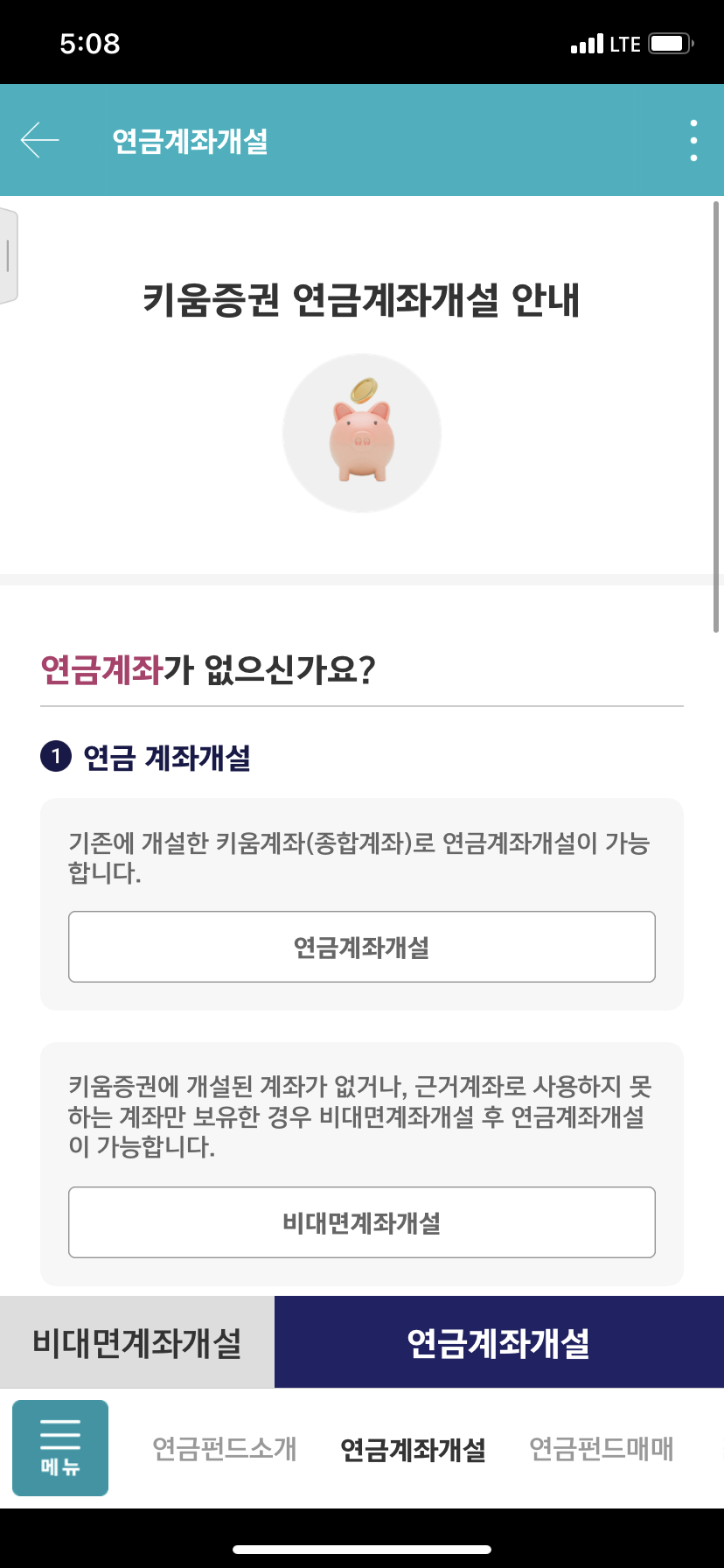Tap the piggy bank illustration
This screenshot has width=724, height=1568.
pos(361,432)
